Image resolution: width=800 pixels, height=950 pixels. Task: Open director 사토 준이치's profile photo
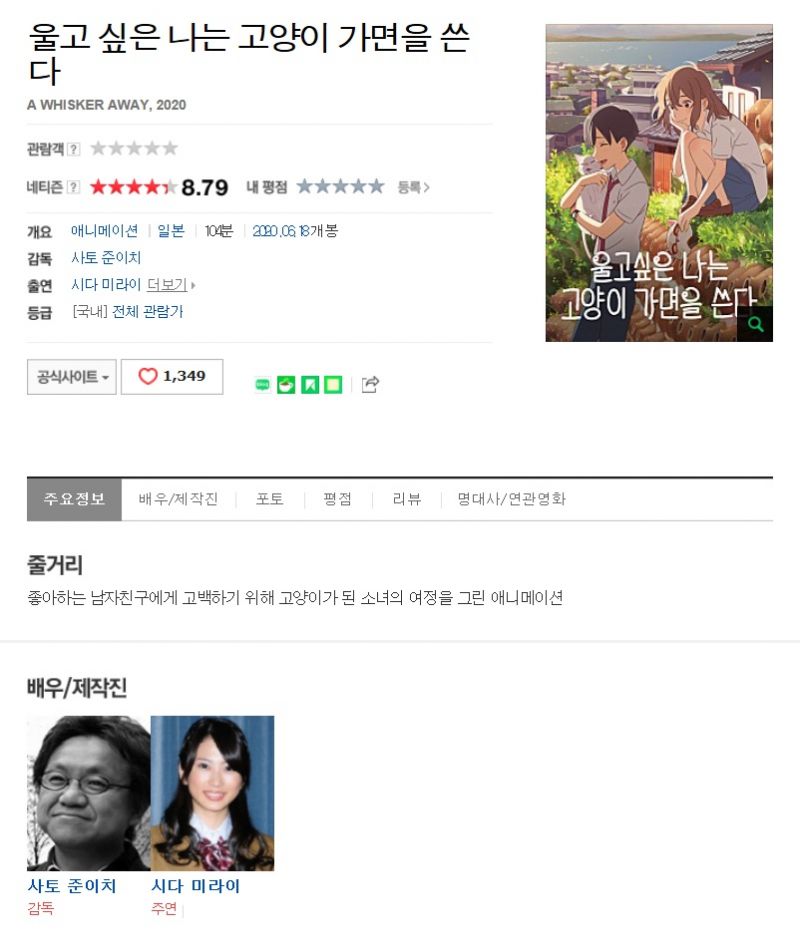(x=88, y=793)
